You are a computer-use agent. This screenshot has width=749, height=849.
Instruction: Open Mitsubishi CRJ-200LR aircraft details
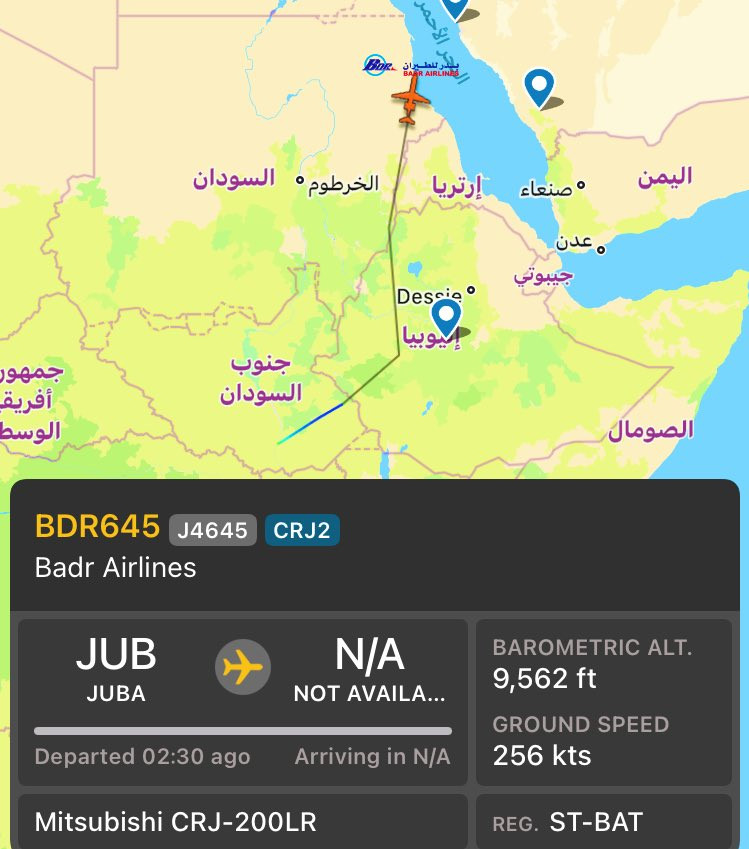click(243, 822)
